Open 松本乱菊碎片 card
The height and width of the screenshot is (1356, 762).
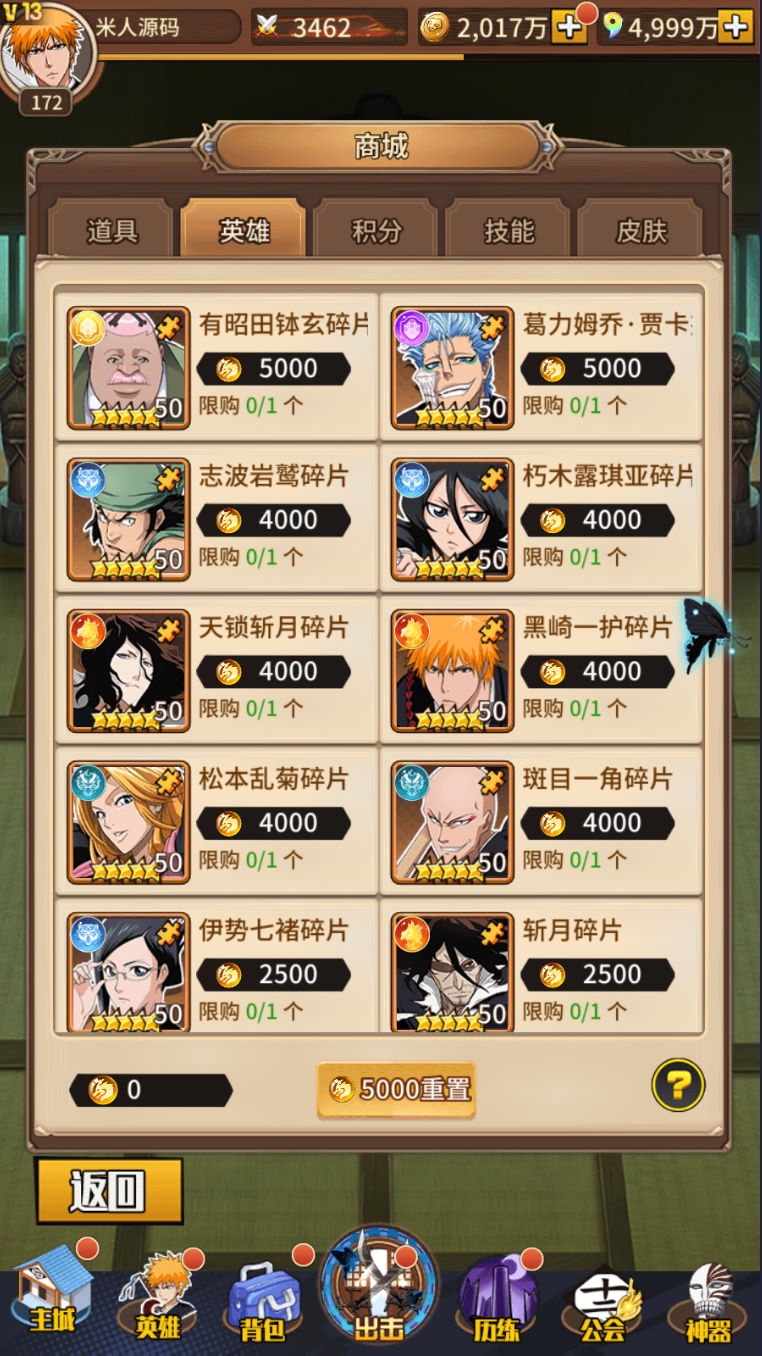pos(217,822)
